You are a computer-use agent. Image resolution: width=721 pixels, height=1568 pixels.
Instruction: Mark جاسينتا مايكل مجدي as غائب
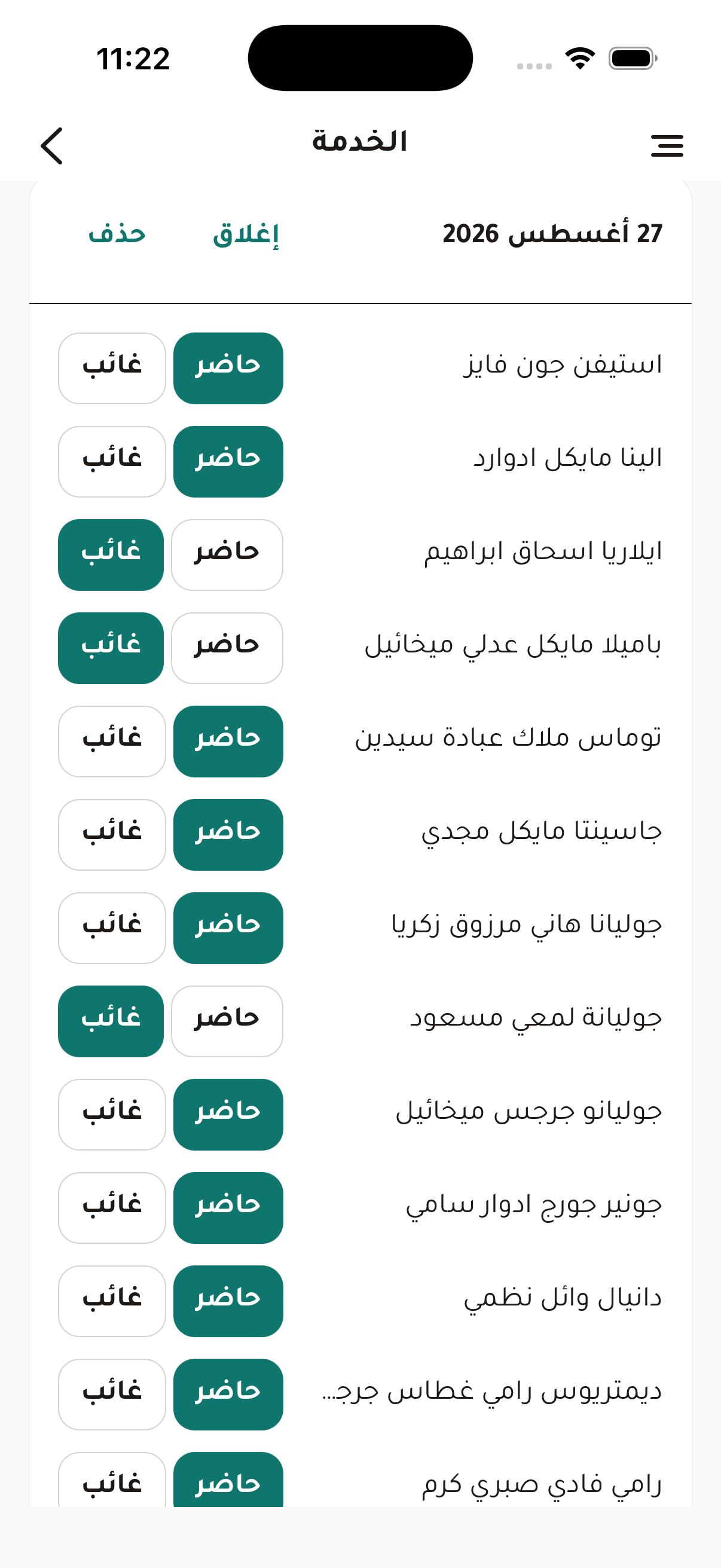pyautogui.click(x=112, y=834)
